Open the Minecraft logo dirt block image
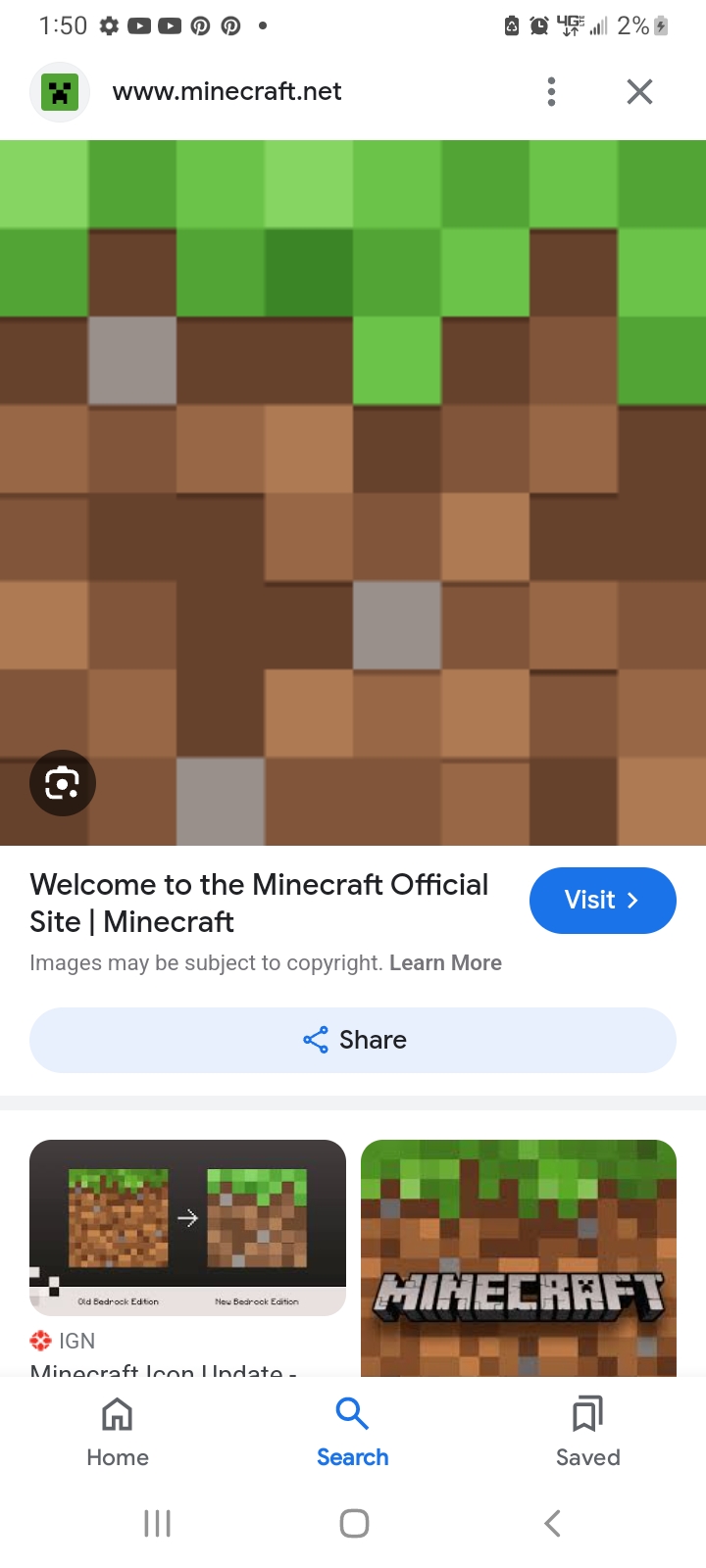This screenshot has height=1568, width=706. tap(519, 1257)
